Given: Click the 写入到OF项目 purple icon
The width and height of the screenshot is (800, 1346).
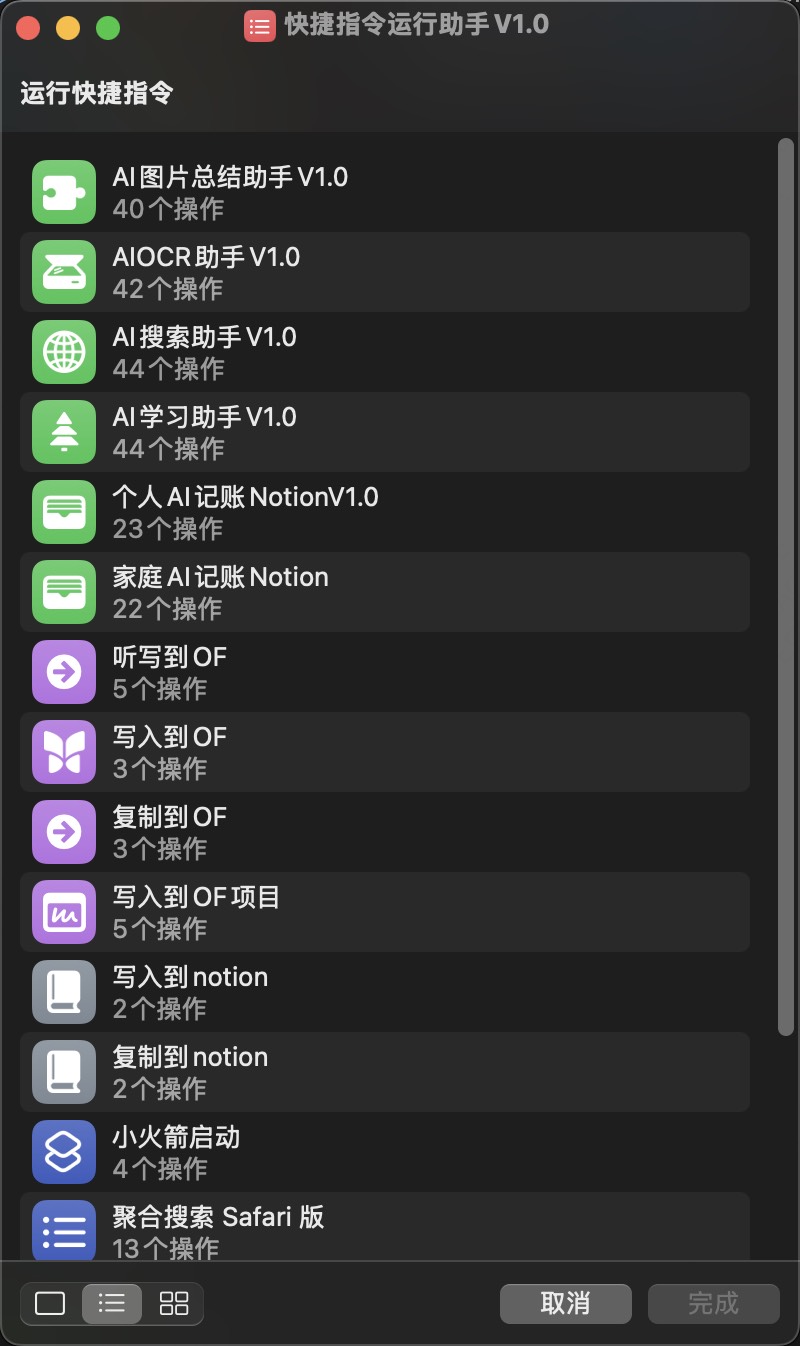Looking at the screenshot, I should pyautogui.click(x=63, y=911).
